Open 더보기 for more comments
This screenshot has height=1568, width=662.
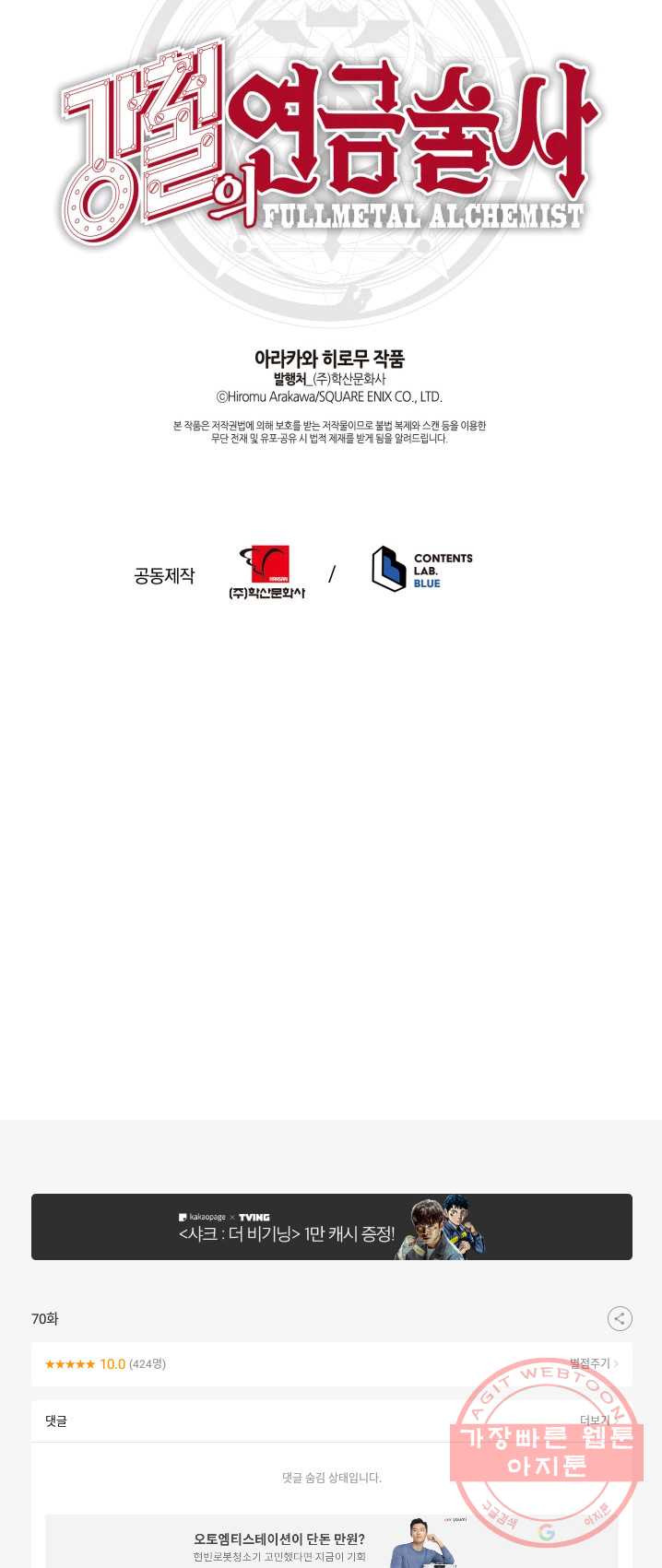point(595,1421)
